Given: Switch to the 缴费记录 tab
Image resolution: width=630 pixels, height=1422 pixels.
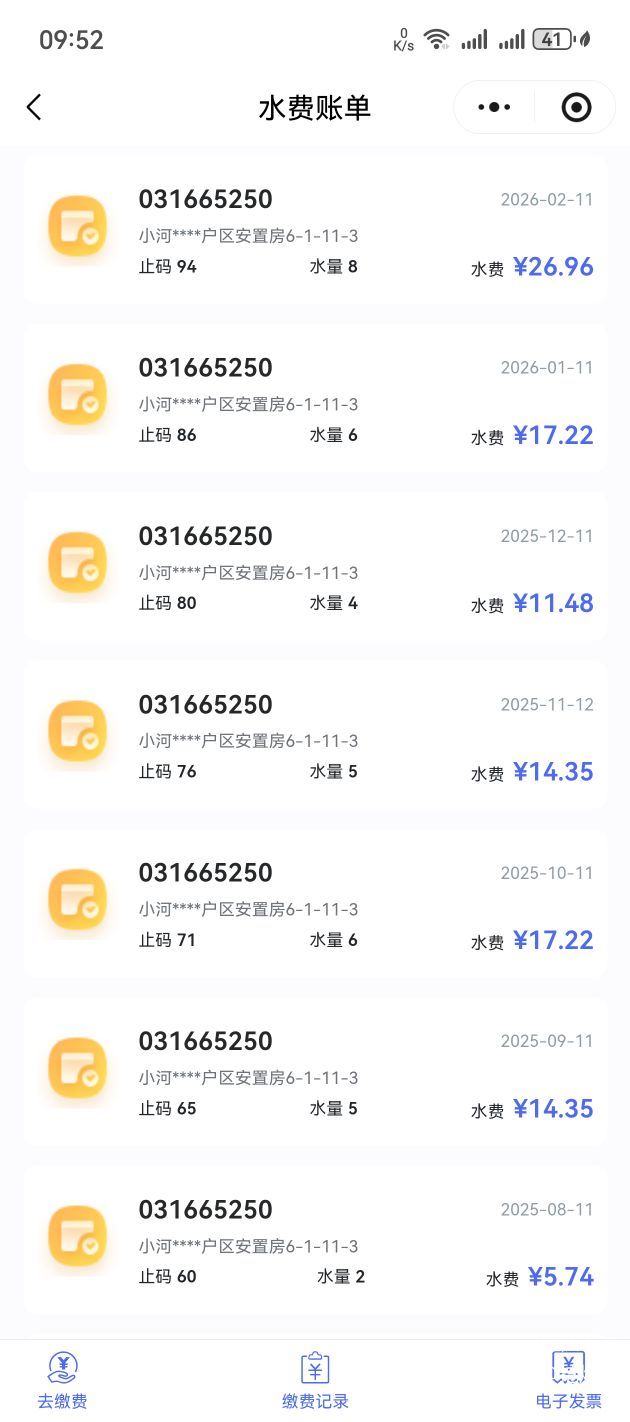Looking at the screenshot, I should tap(315, 1380).
